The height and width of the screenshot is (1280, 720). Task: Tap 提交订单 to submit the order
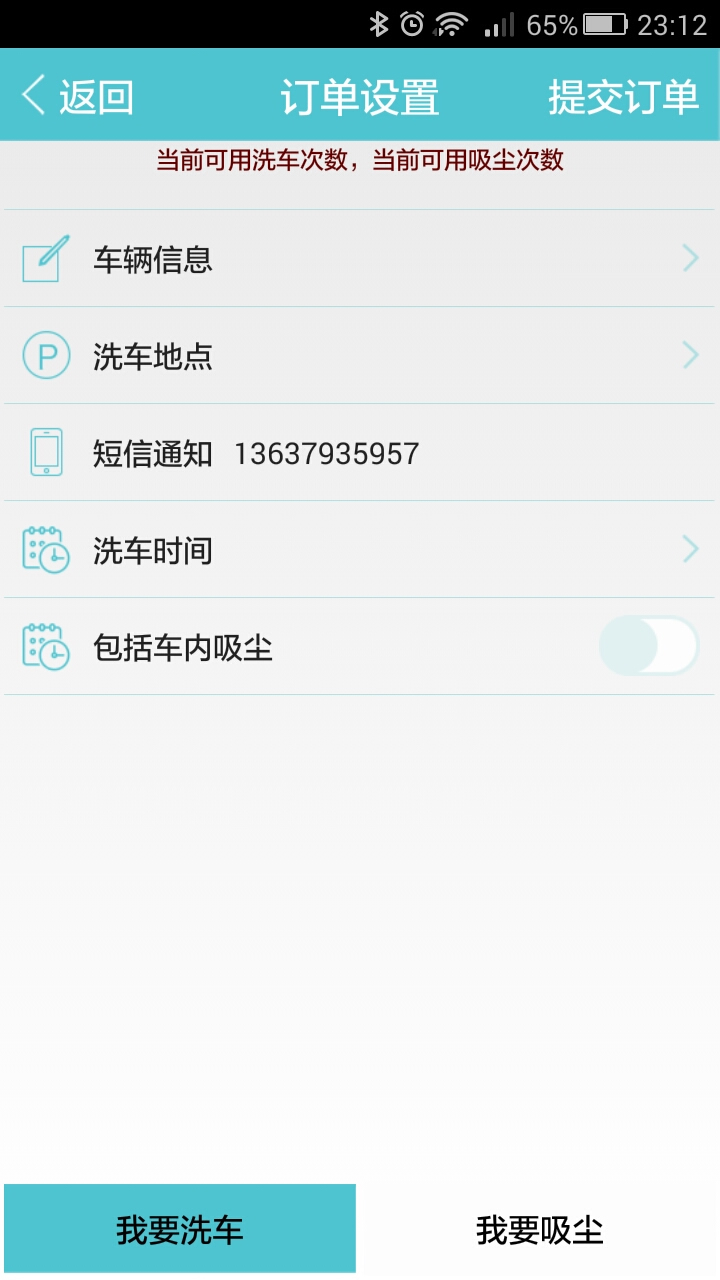(x=622, y=96)
